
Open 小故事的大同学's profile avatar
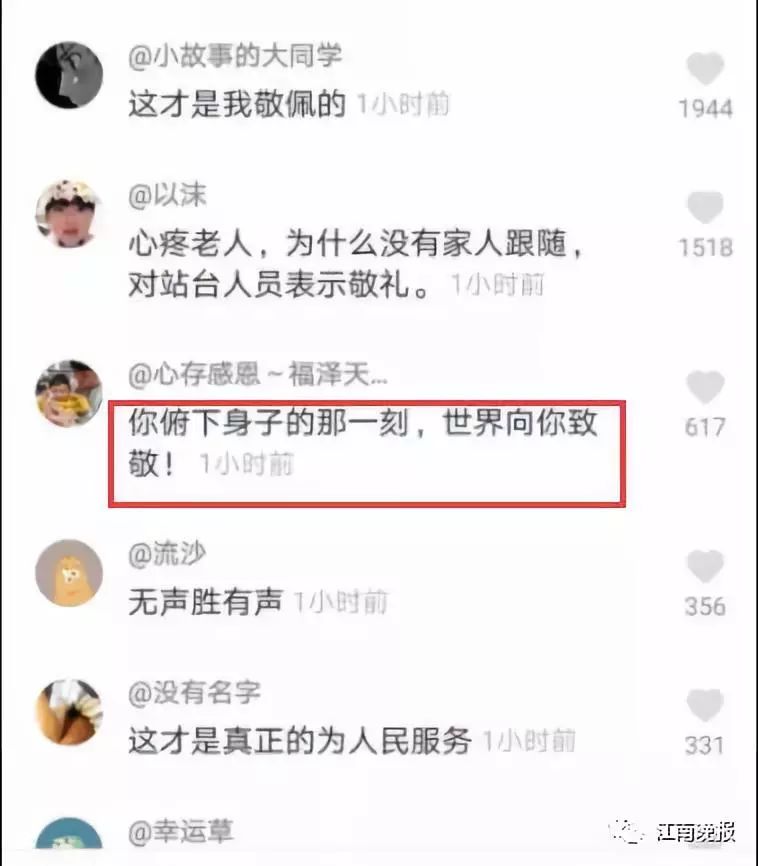coord(69,75)
